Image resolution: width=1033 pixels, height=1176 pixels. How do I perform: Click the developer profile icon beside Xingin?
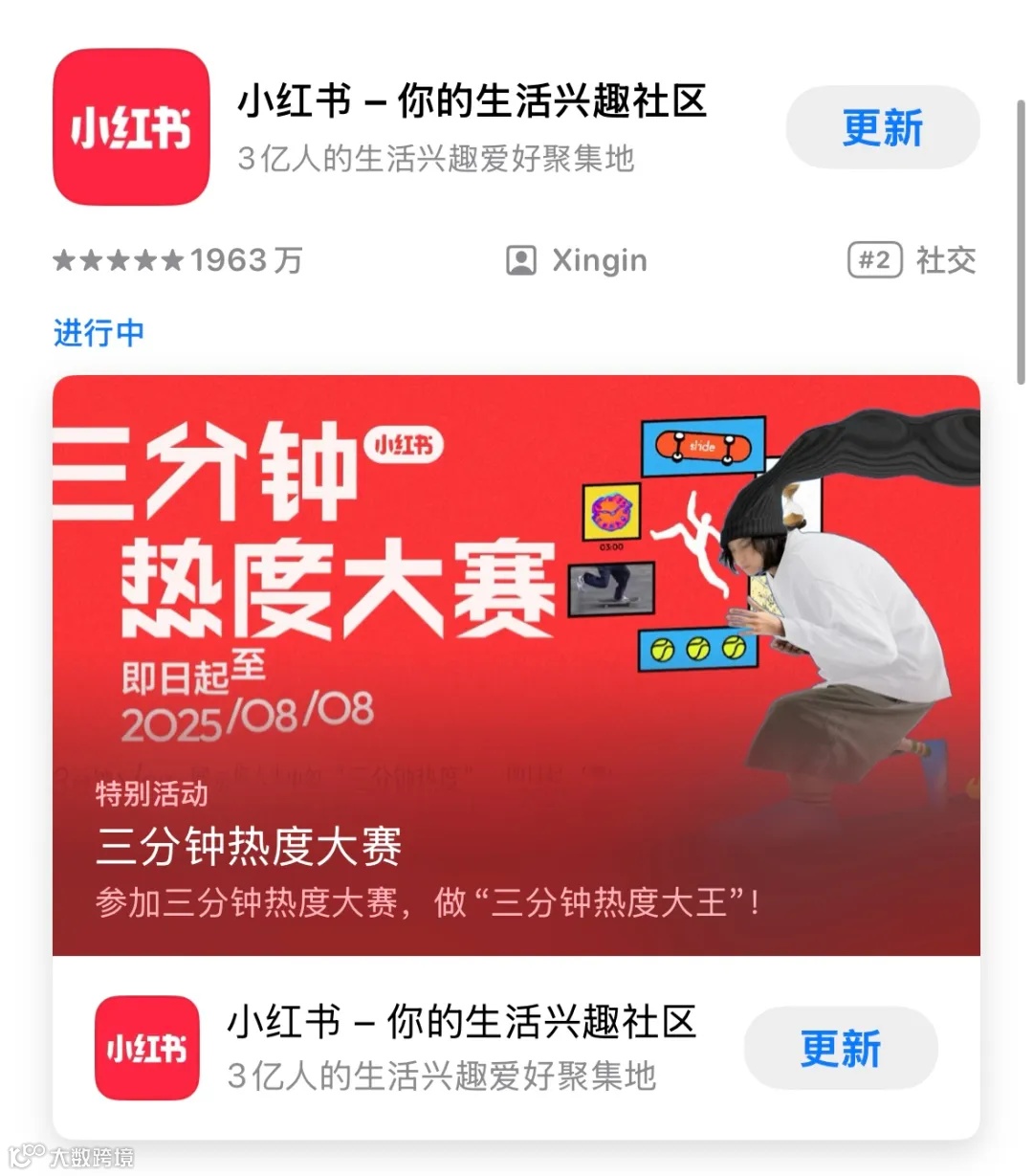(x=519, y=260)
